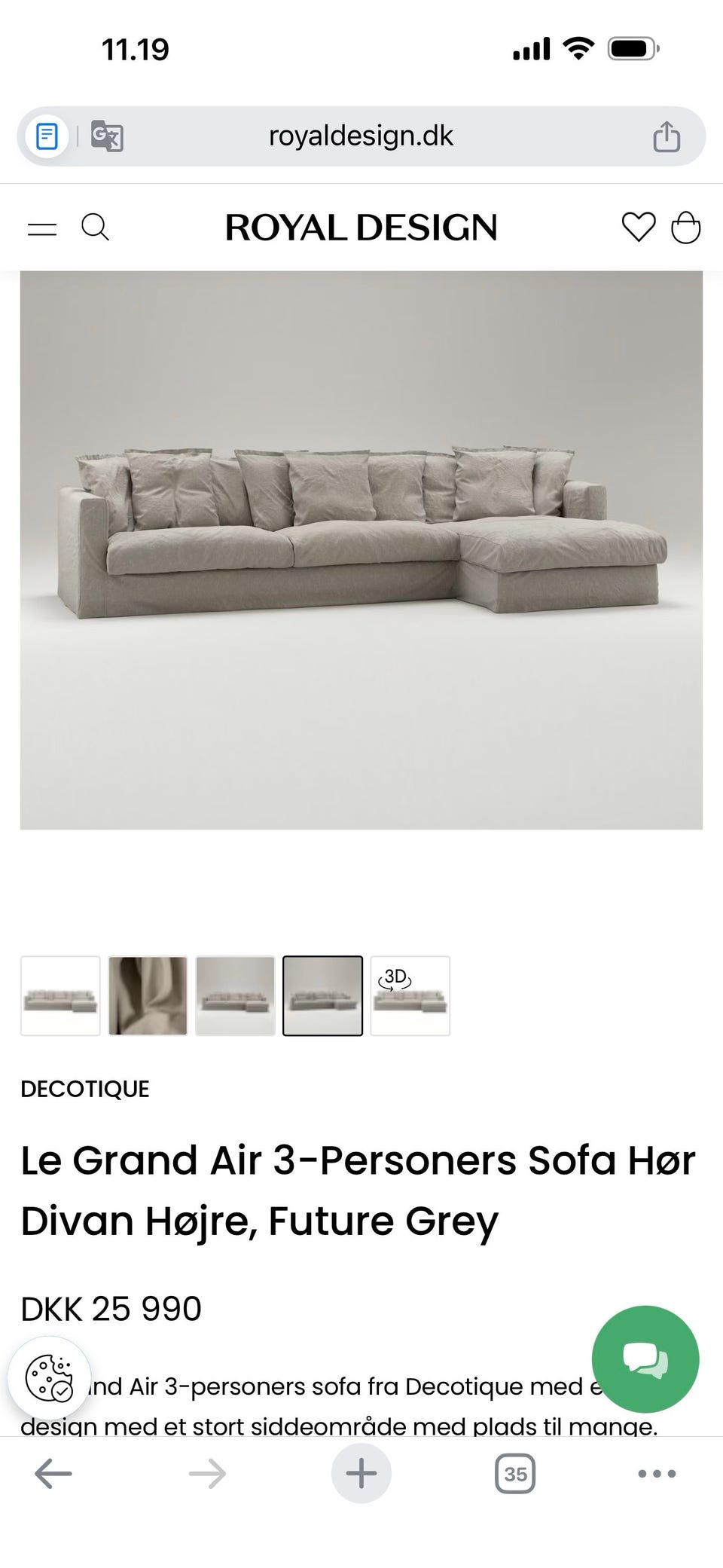Open a new tab with plus button

(361, 1473)
